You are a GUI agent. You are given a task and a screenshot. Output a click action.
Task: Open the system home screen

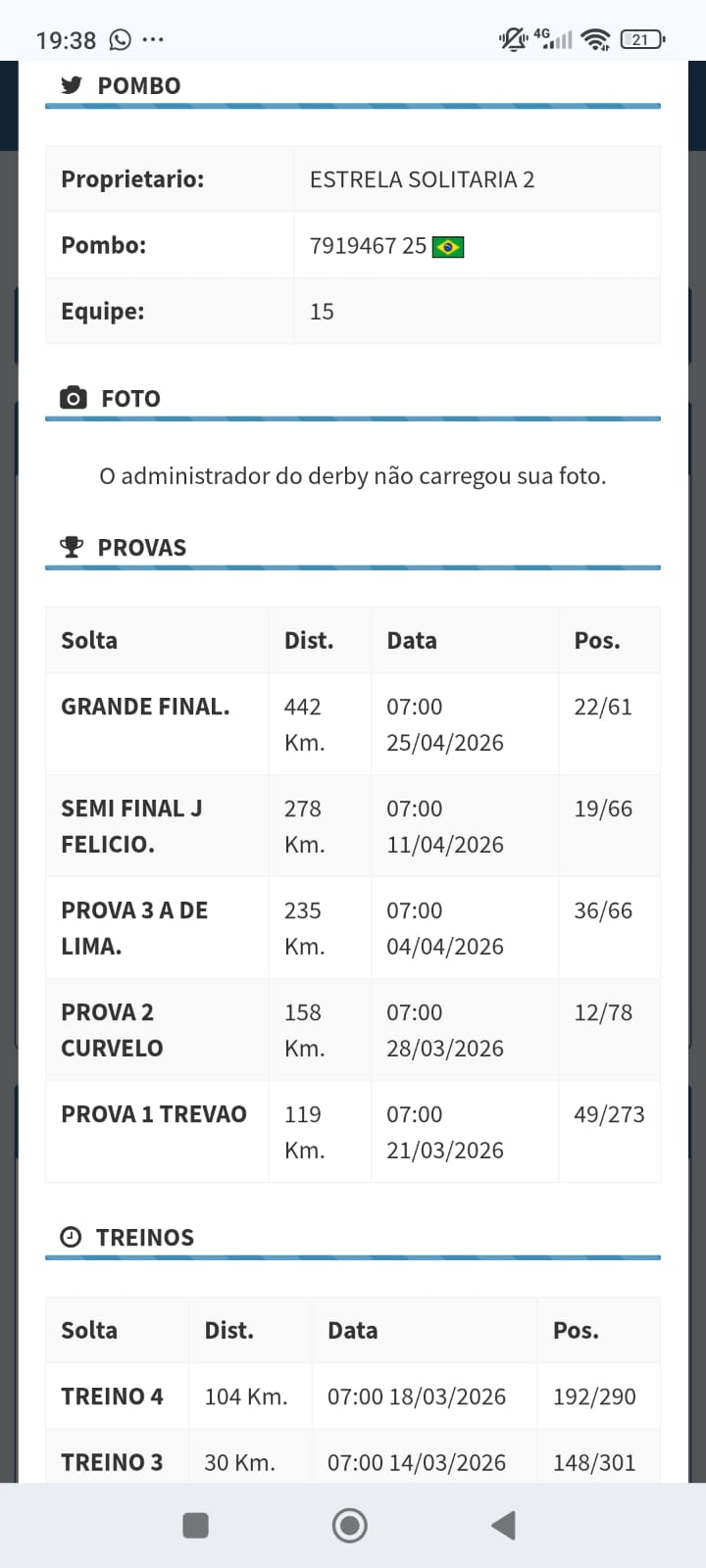tap(350, 1525)
